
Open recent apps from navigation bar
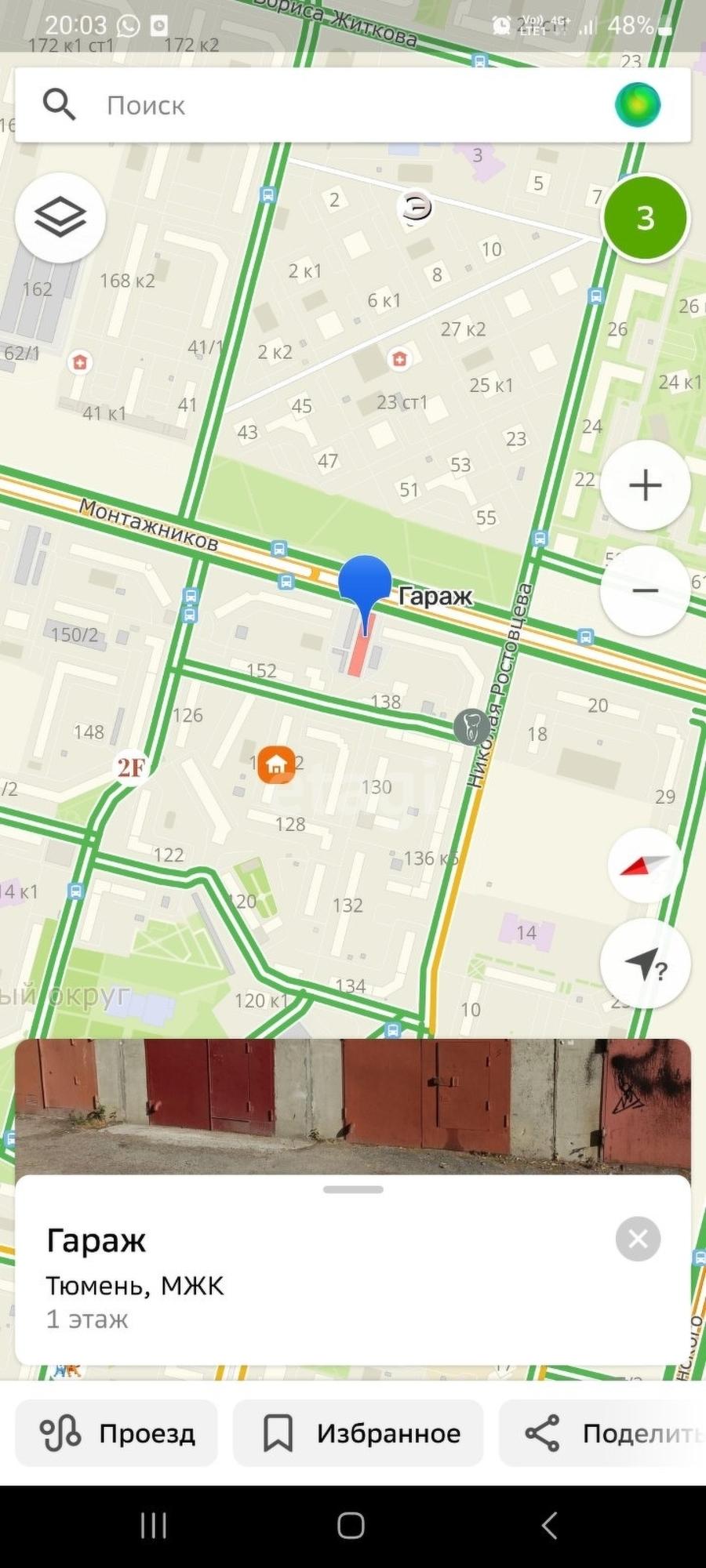click(x=154, y=1526)
